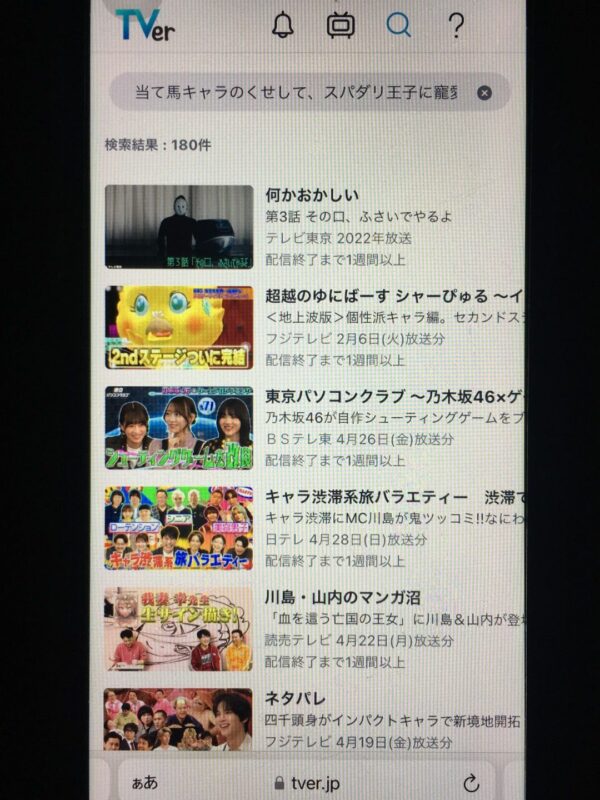Open browser text size ぁあ menu
This screenshot has height=800, width=600.
click(144, 783)
